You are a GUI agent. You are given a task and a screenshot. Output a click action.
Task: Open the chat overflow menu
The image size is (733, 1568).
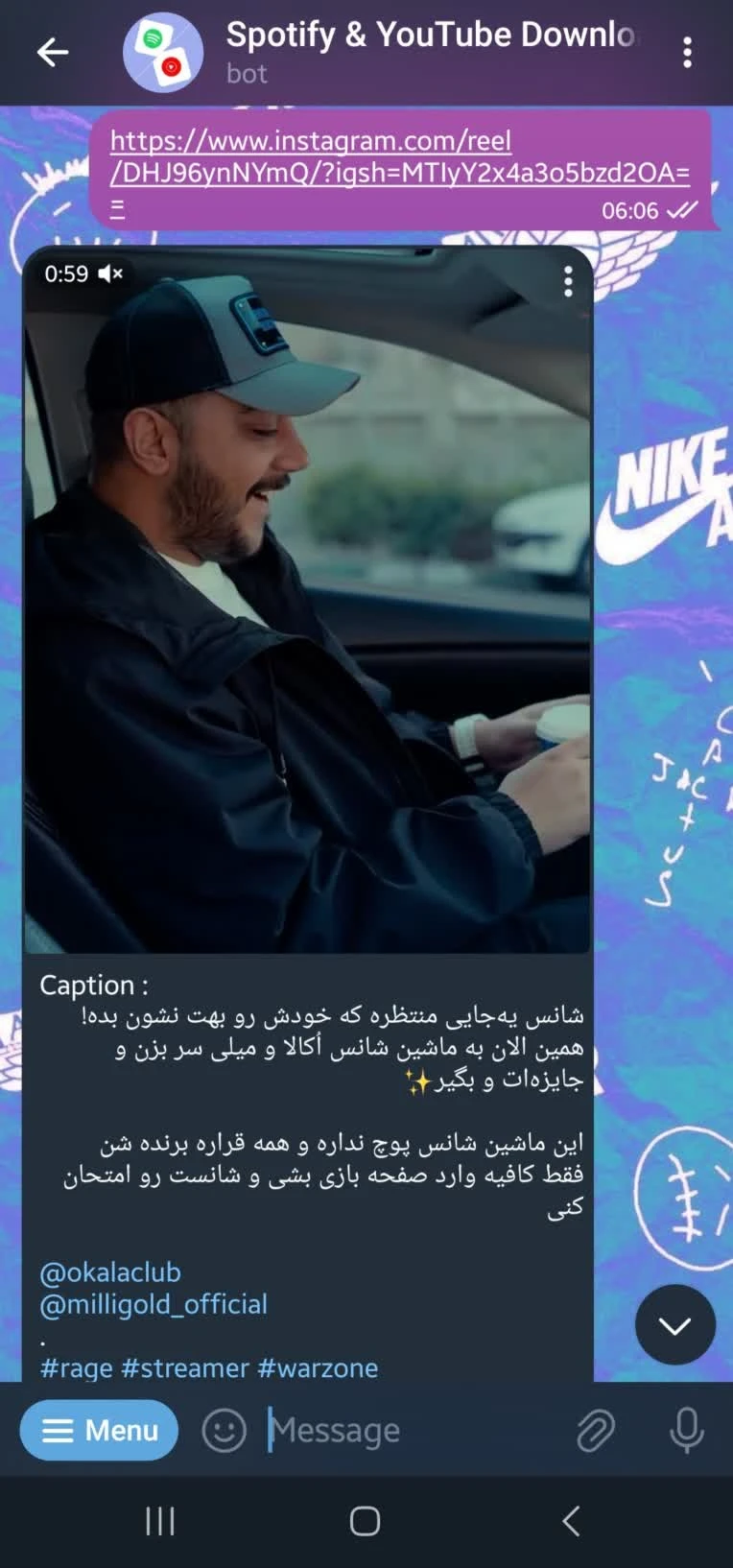pyautogui.click(x=687, y=52)
